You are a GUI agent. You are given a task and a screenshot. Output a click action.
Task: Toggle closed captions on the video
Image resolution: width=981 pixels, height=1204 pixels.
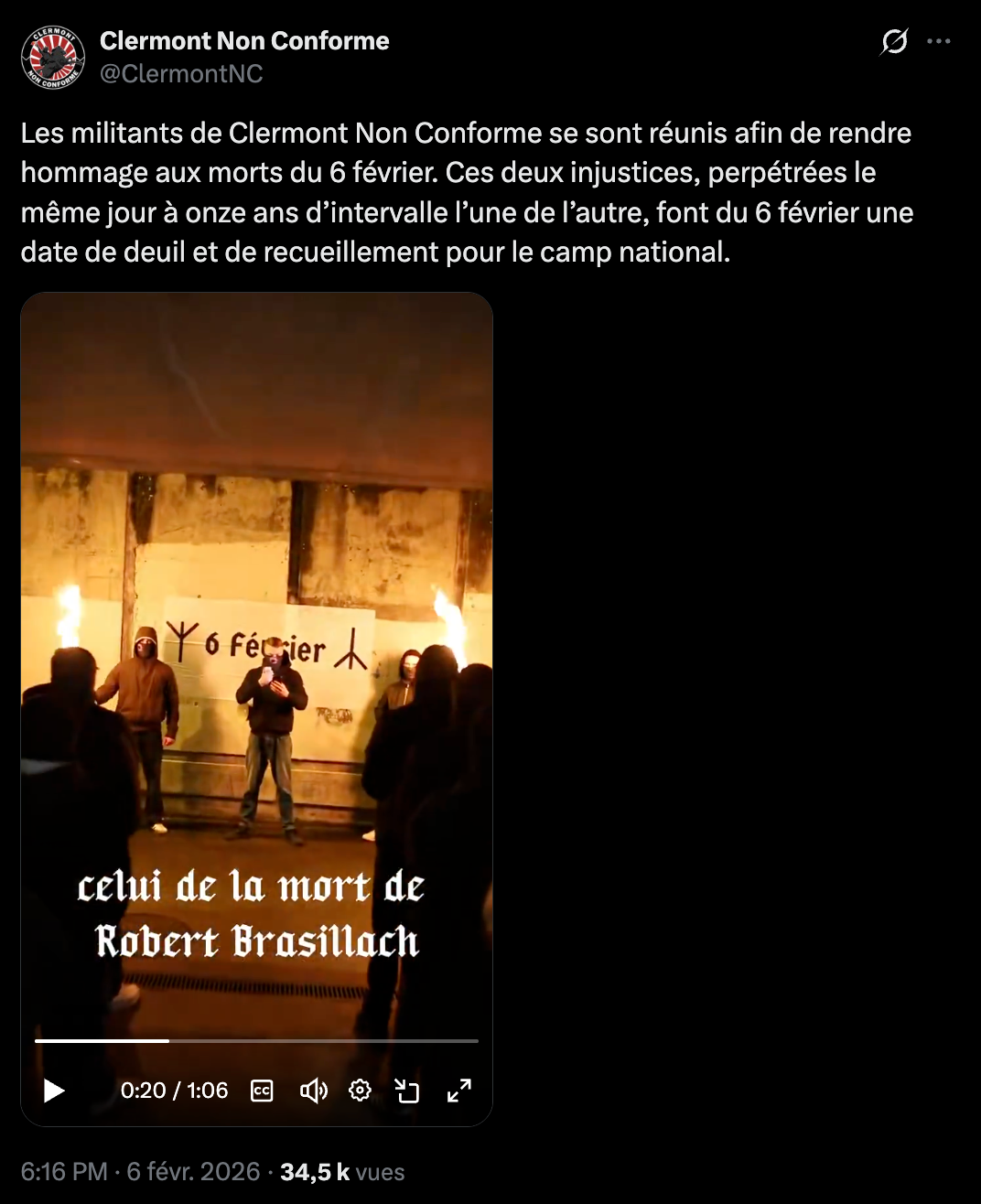click(262, 1091)
